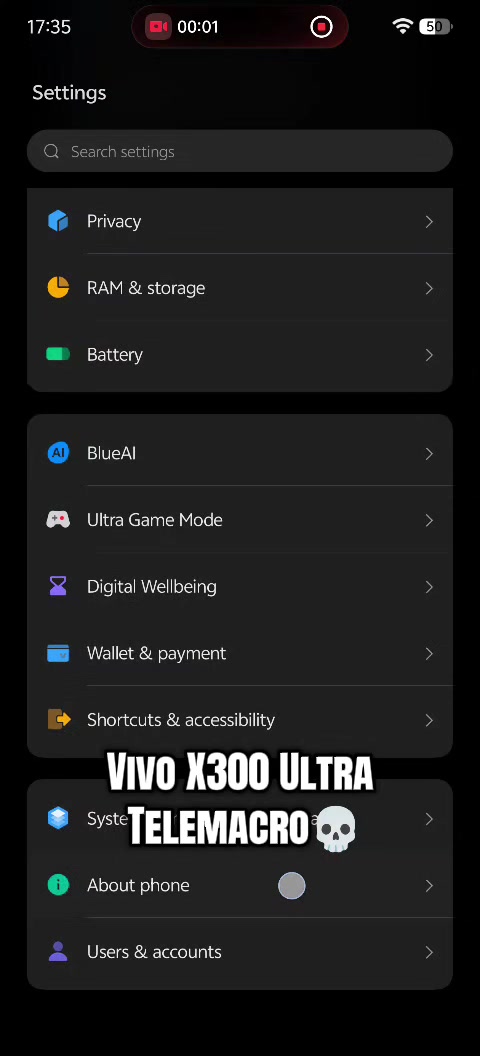Open Wallet & payment
This screenshot has height=1056, width=480.
(240, 653)
